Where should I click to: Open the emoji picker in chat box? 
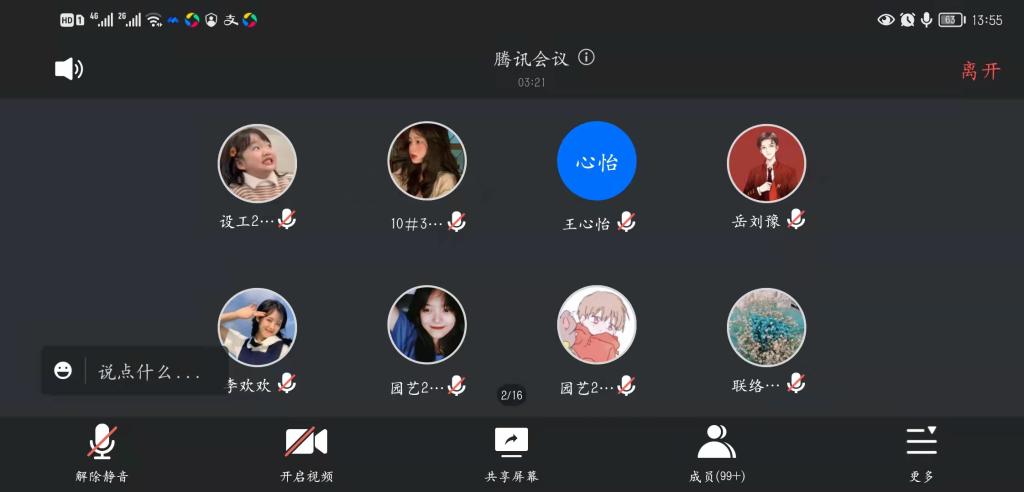[x=63, y=371]
